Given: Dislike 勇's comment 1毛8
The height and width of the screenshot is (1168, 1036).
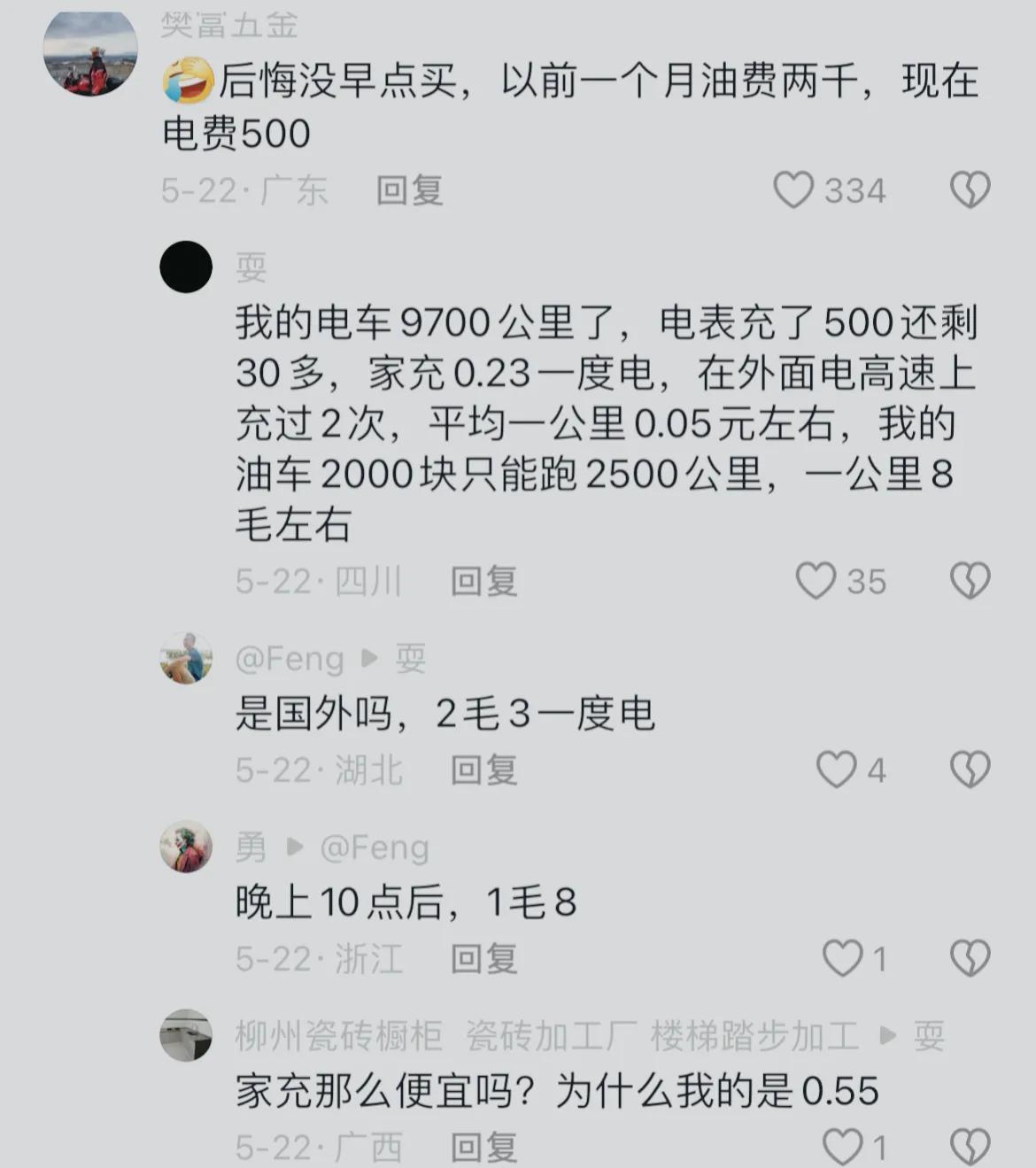Looking at the screenshot, I should click(970, 958).
